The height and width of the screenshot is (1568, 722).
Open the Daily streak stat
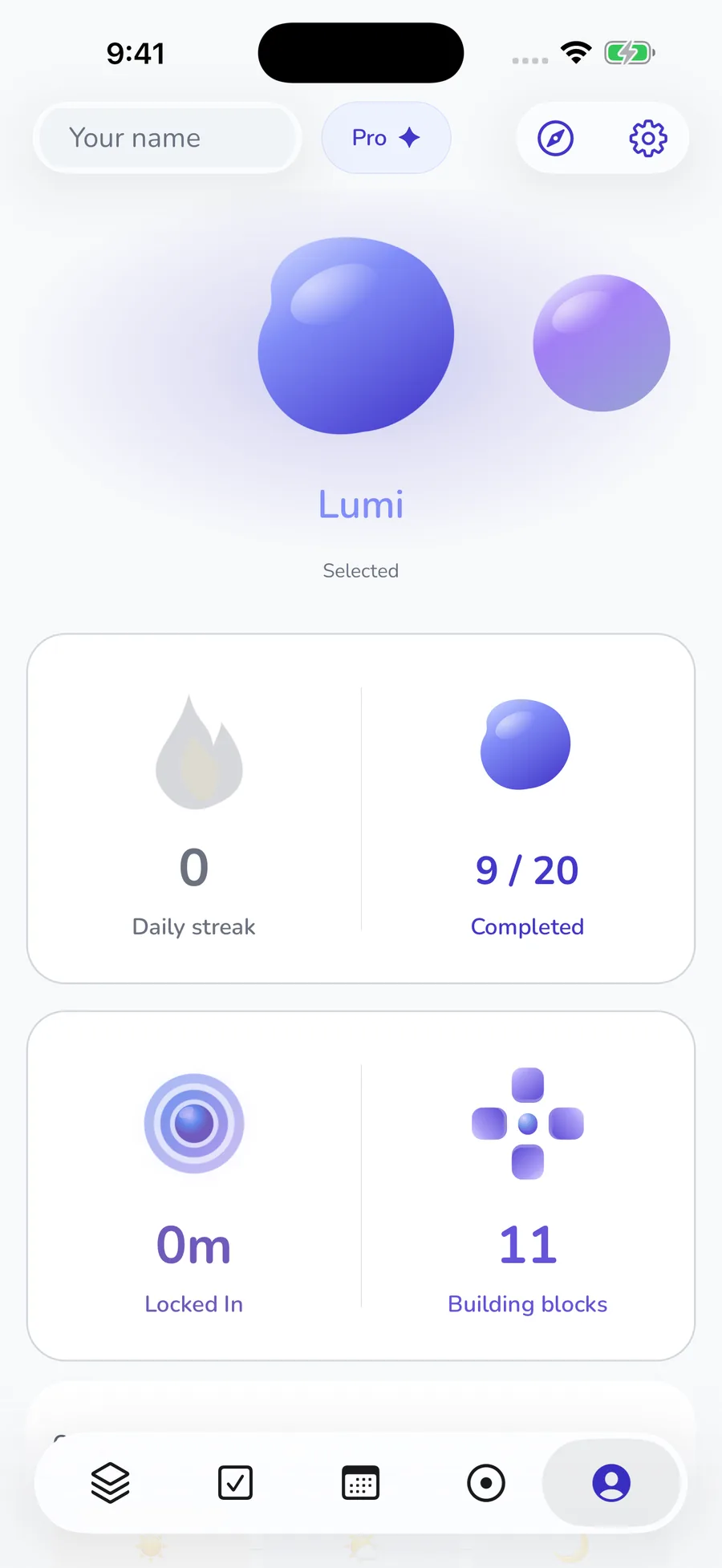[194, 810]
